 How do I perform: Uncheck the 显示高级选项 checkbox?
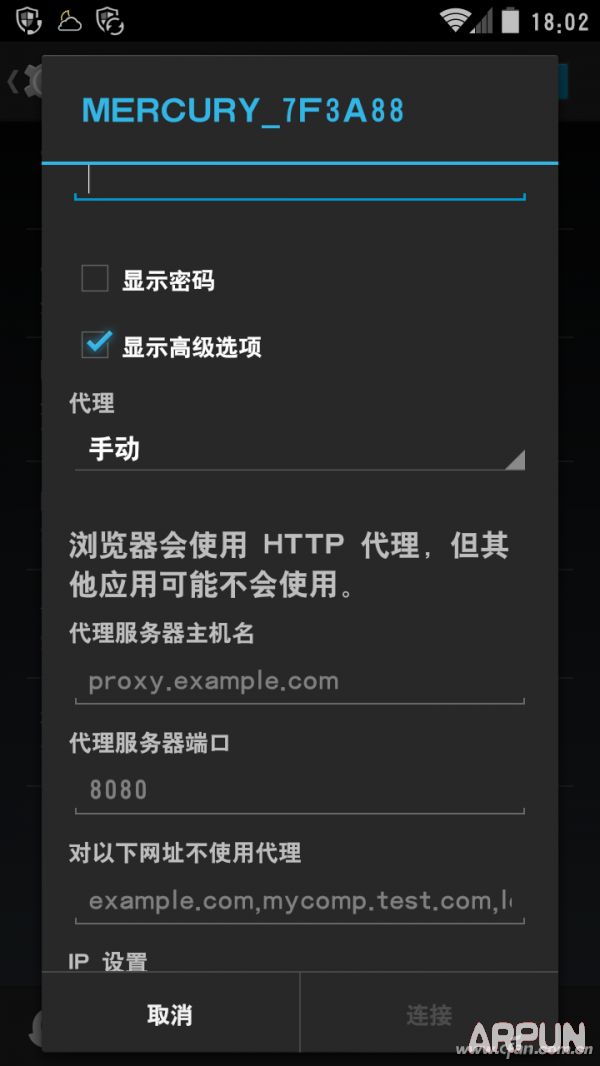click(x=96, y=345)
